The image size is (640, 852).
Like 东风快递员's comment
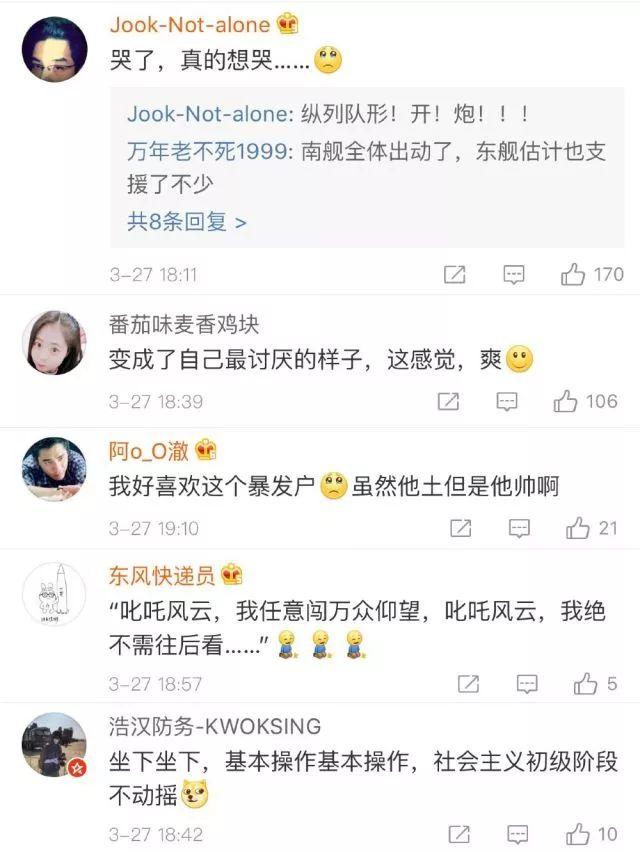tap(586, 684)
